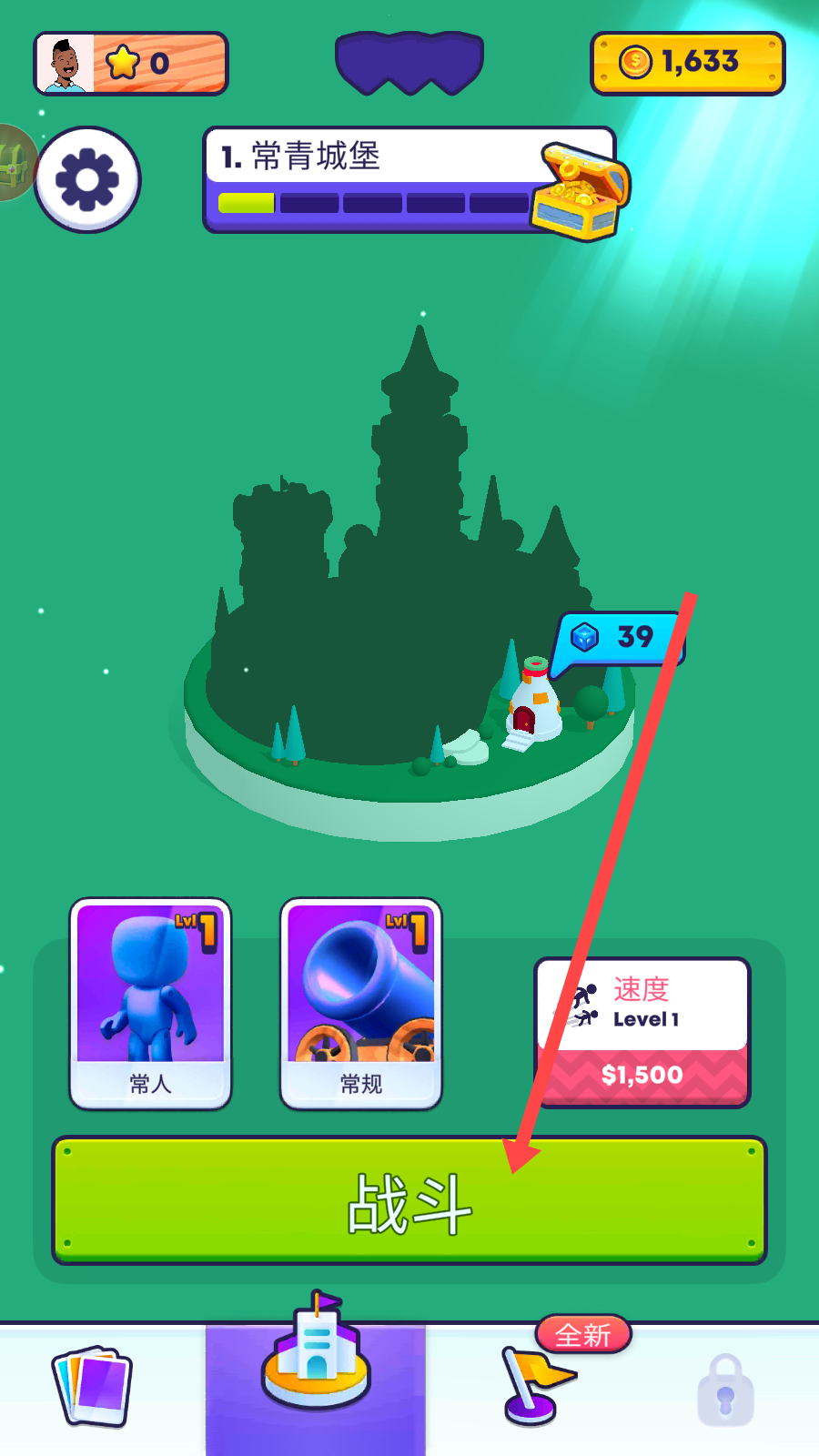Open the player profile avatar

66,64
